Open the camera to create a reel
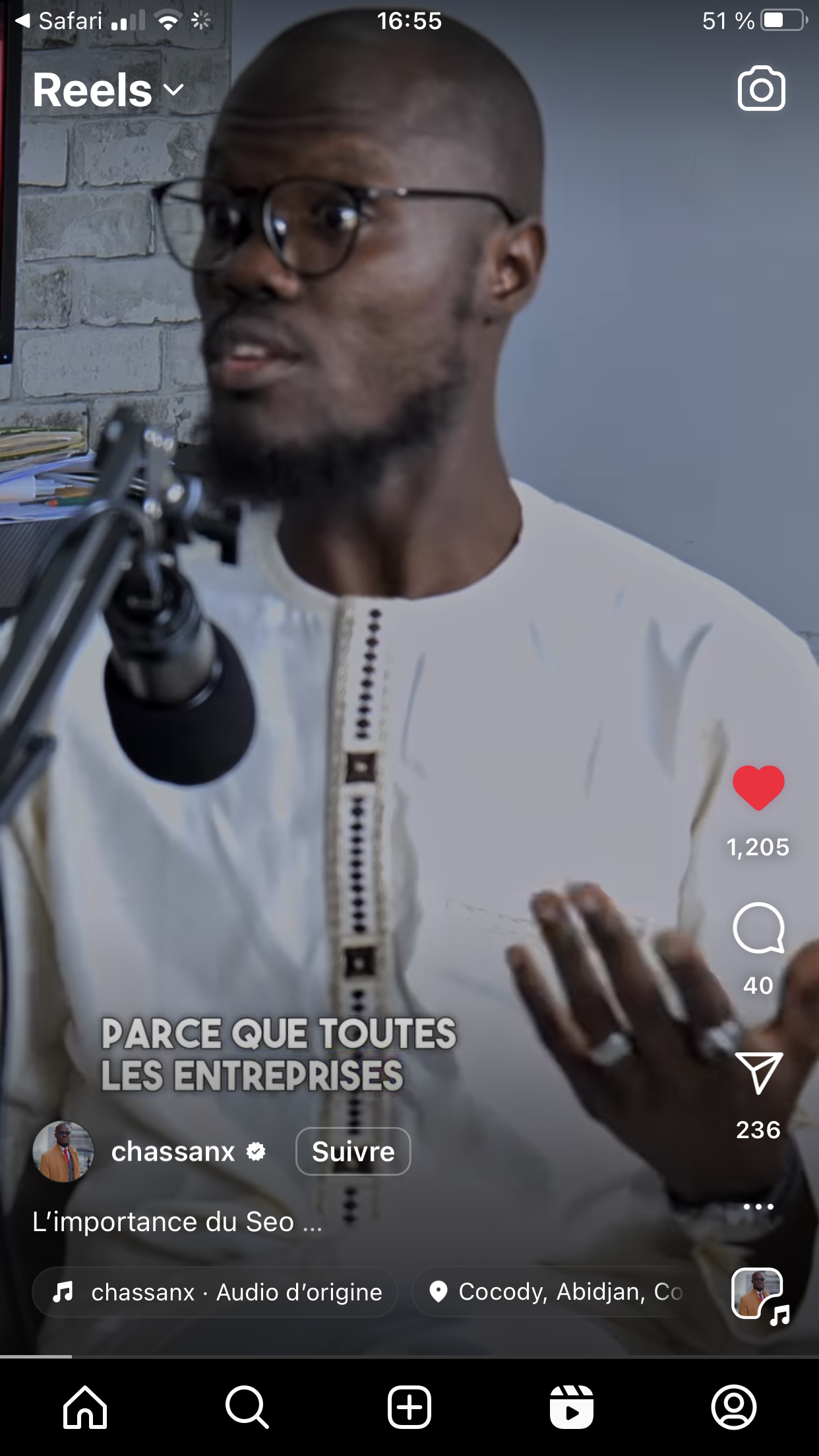 point(761,88)
